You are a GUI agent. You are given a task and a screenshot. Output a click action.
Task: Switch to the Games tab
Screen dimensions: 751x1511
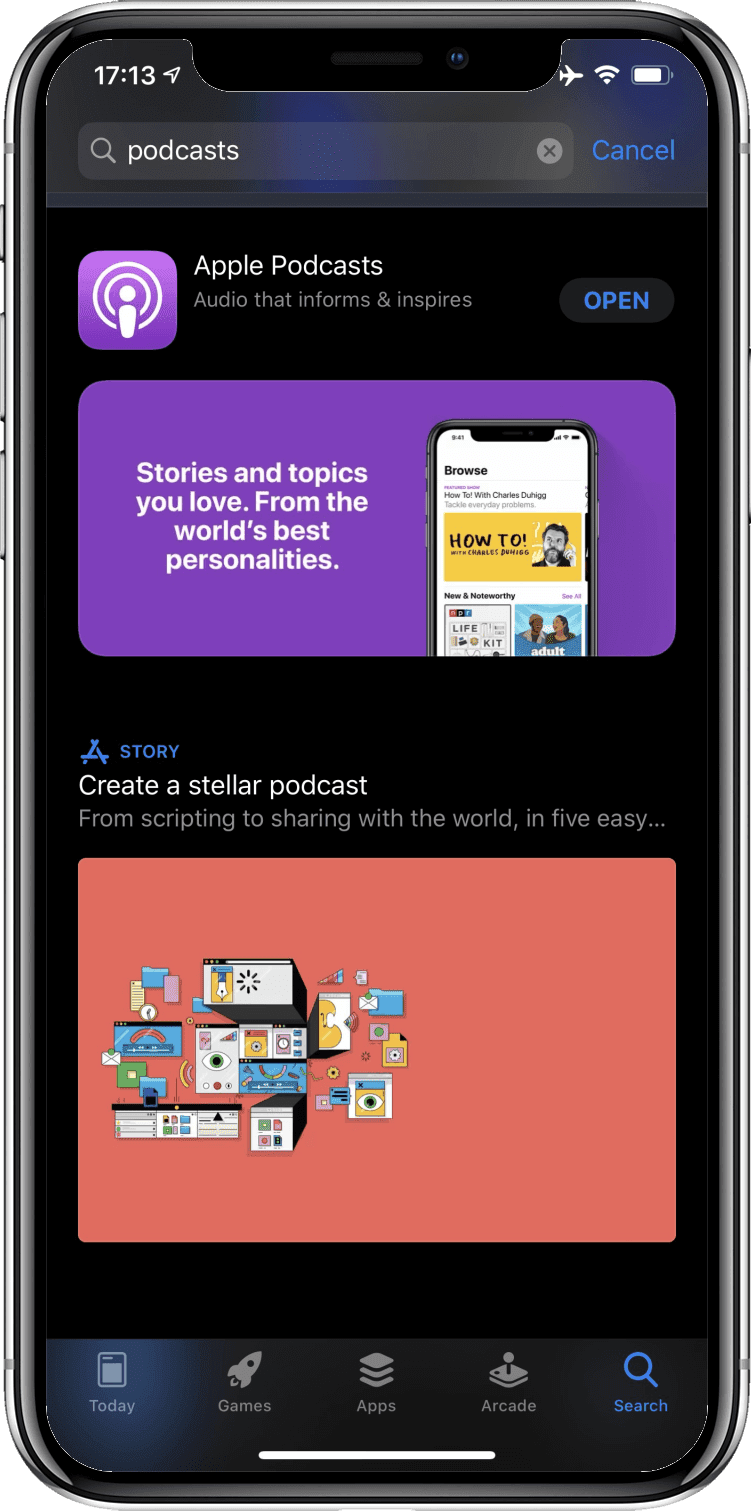244,1383
